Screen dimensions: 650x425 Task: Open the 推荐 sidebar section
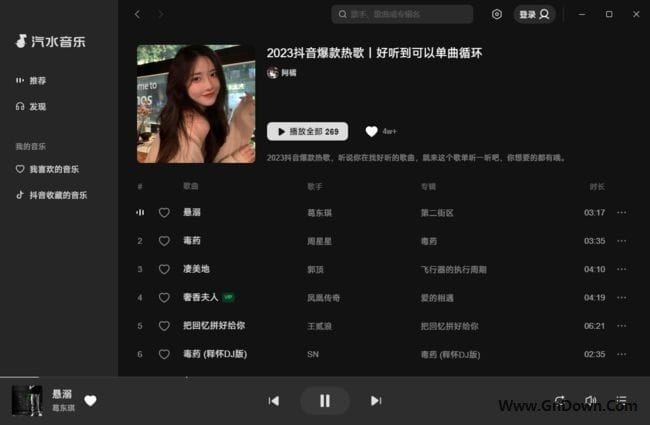coord(37,80)
